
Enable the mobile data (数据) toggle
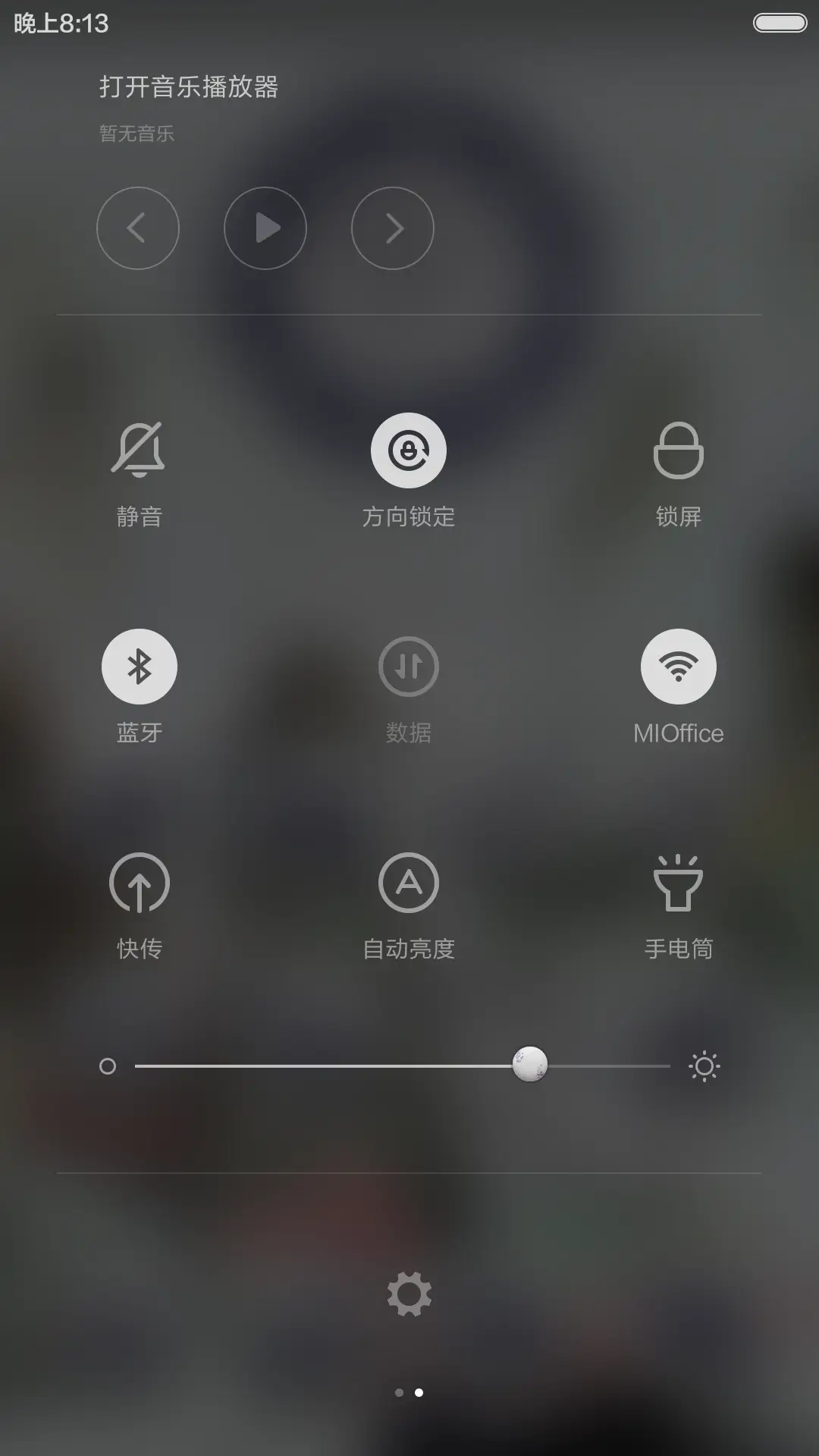point(409,666)
